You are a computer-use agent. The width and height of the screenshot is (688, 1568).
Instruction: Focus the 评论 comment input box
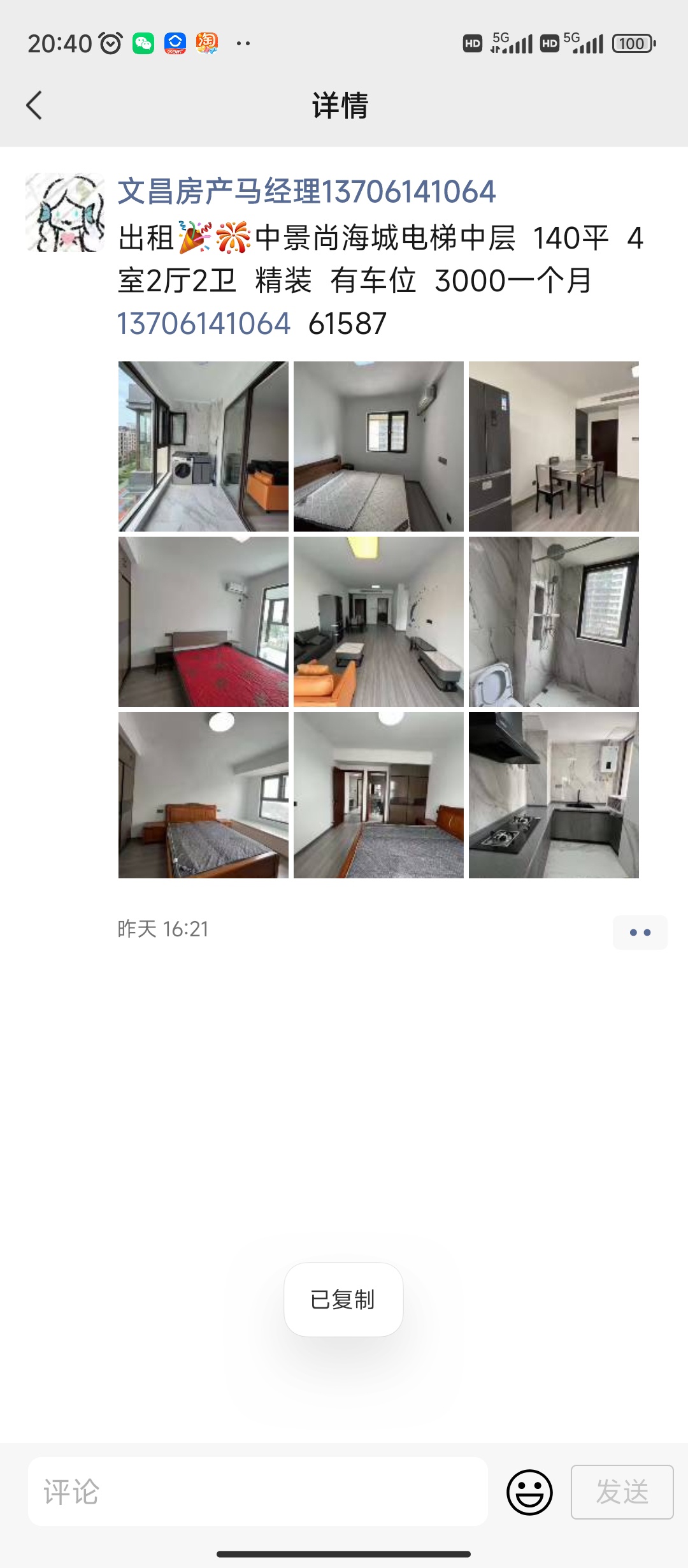(258, 1492)
